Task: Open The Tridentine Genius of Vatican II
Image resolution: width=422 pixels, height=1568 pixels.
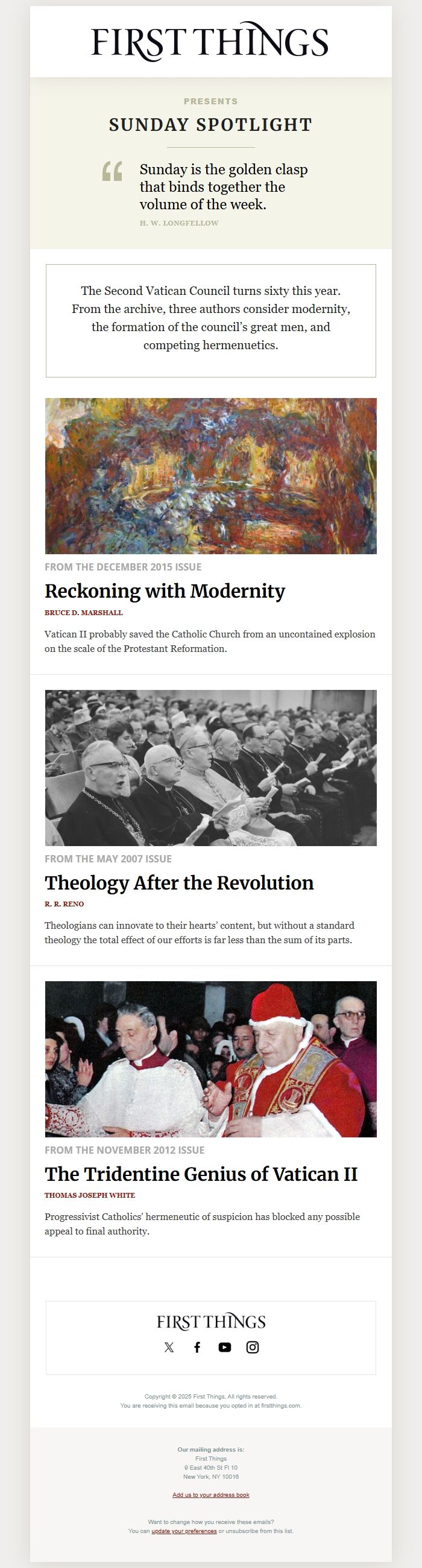Action: [x=201, y=1174]
